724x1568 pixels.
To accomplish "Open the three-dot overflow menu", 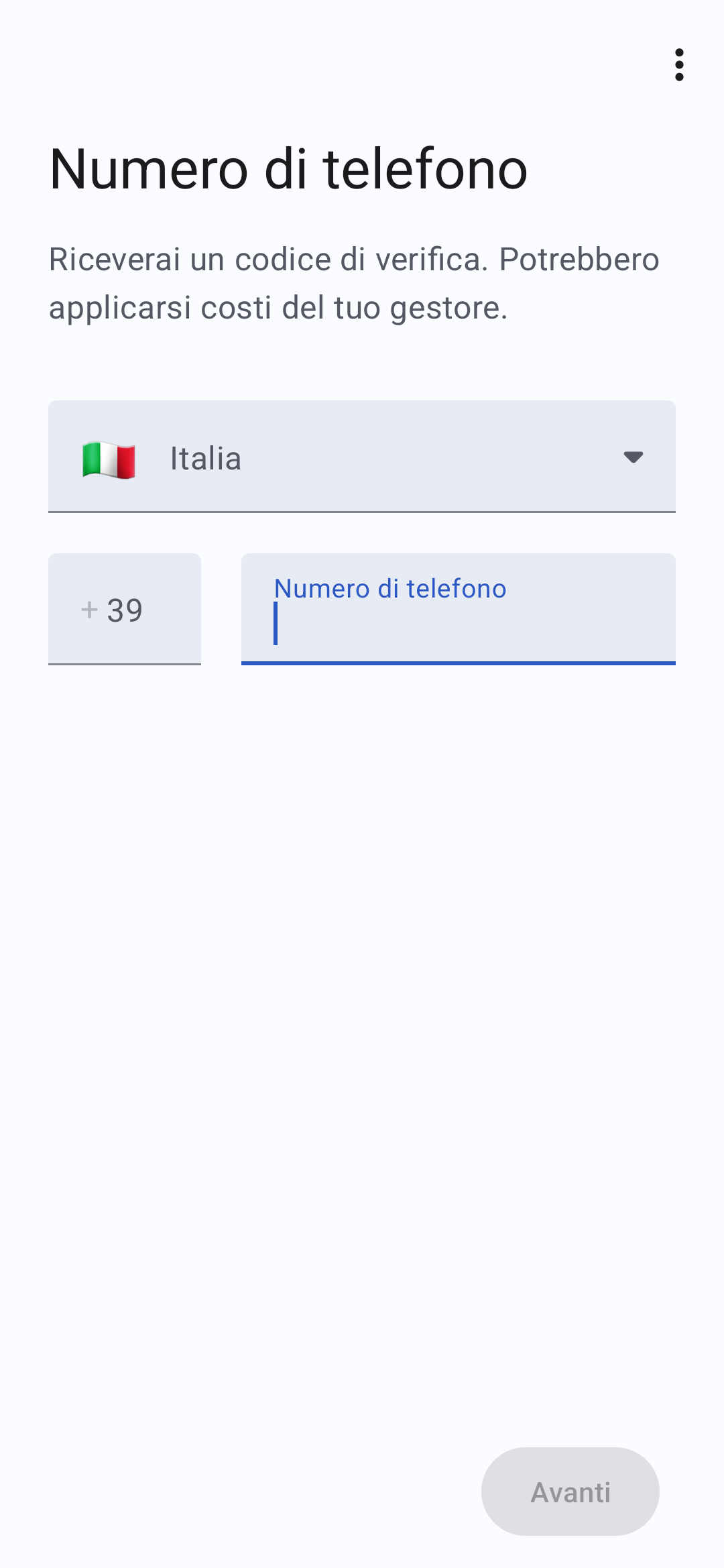I will pos(679,65).
